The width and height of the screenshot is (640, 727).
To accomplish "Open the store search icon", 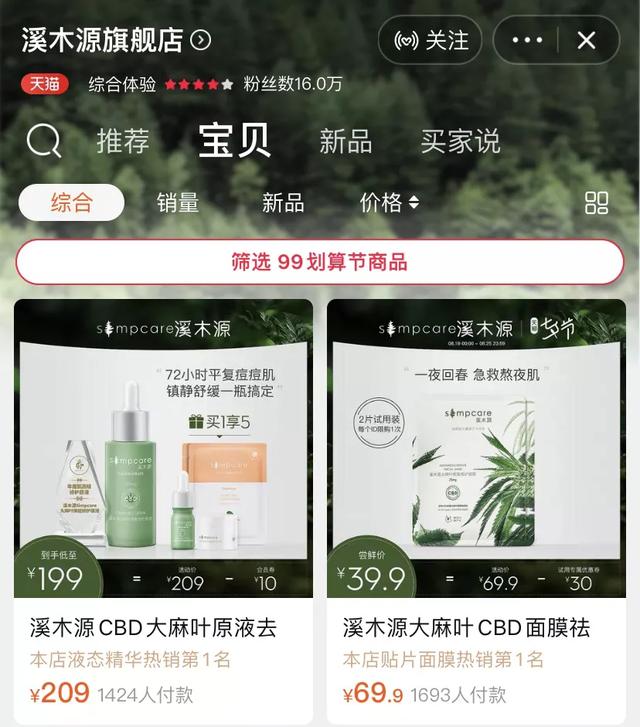I will click(x=43, y=141).
